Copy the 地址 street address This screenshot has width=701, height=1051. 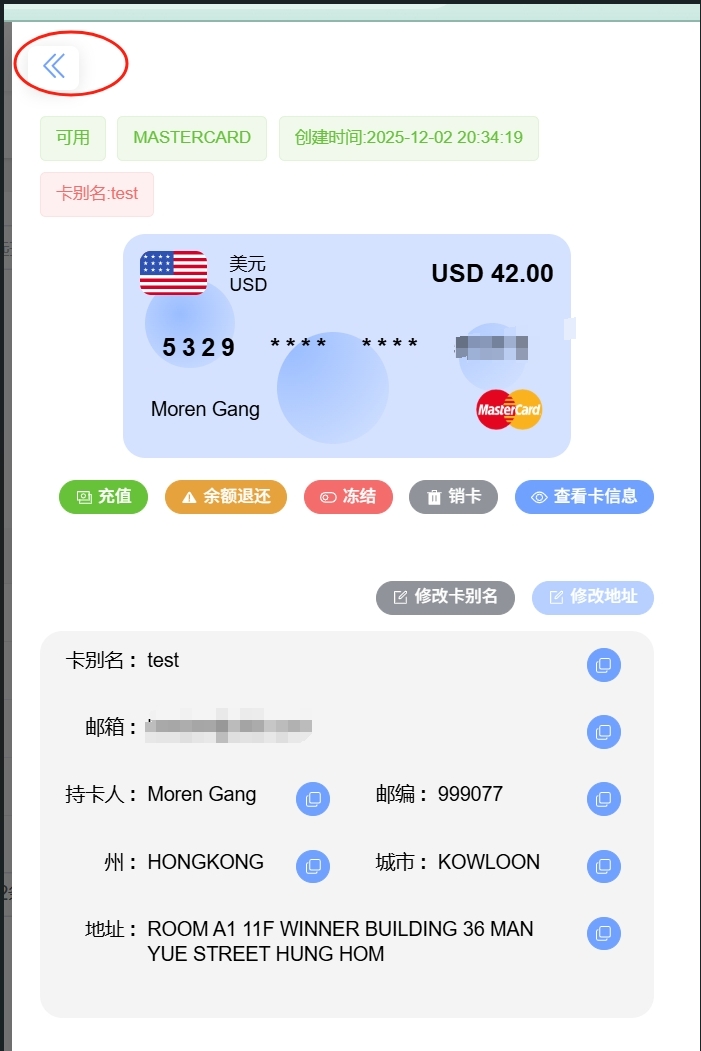603,933
